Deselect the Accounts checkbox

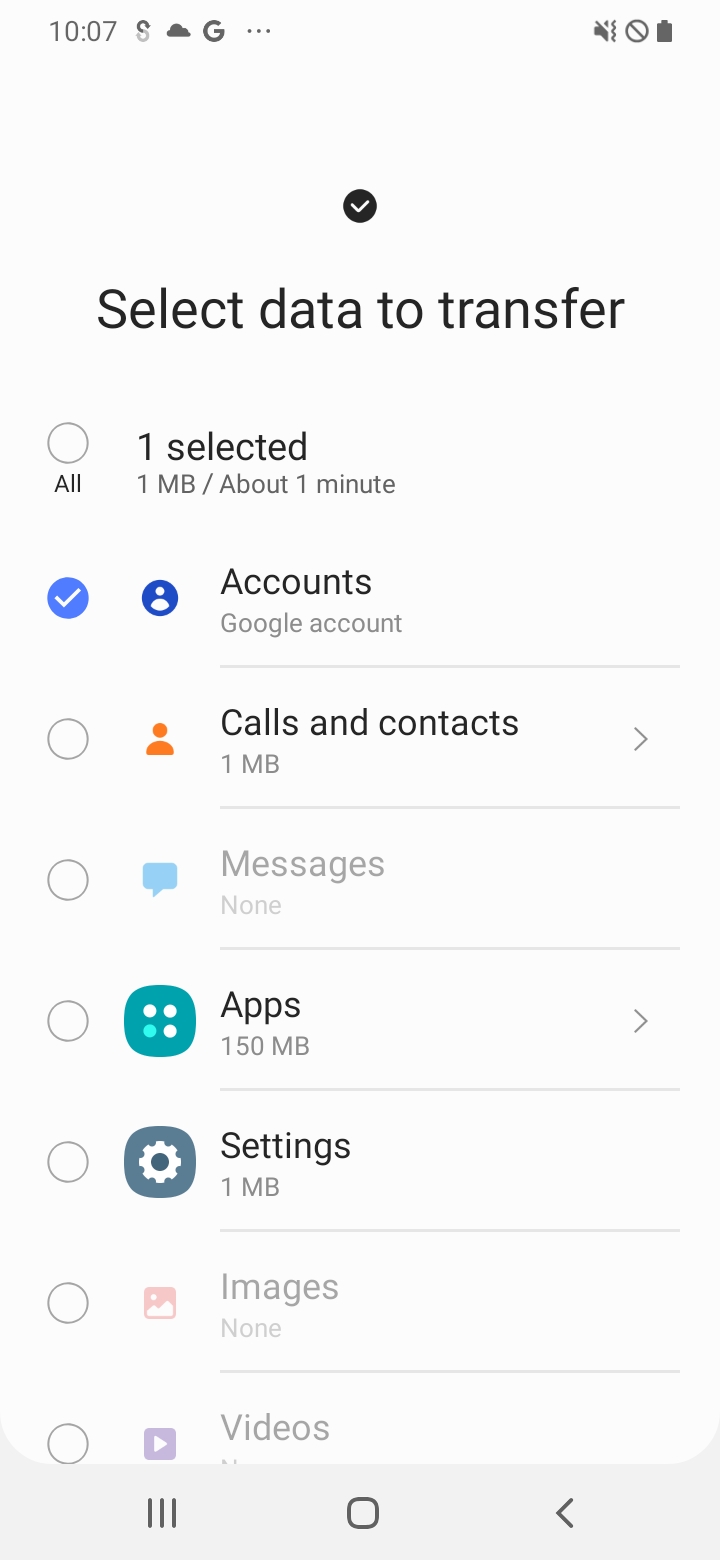click(x=67, y=598)
